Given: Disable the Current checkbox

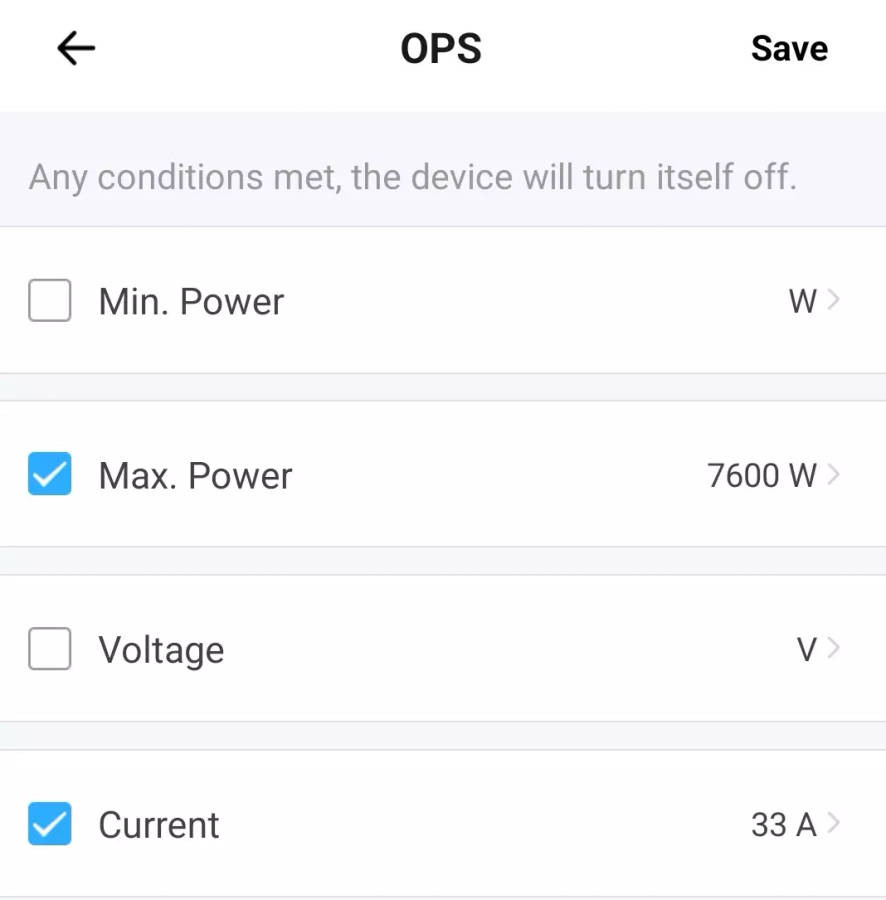Looking at the screenshot, I should click(x=50, y=824).
